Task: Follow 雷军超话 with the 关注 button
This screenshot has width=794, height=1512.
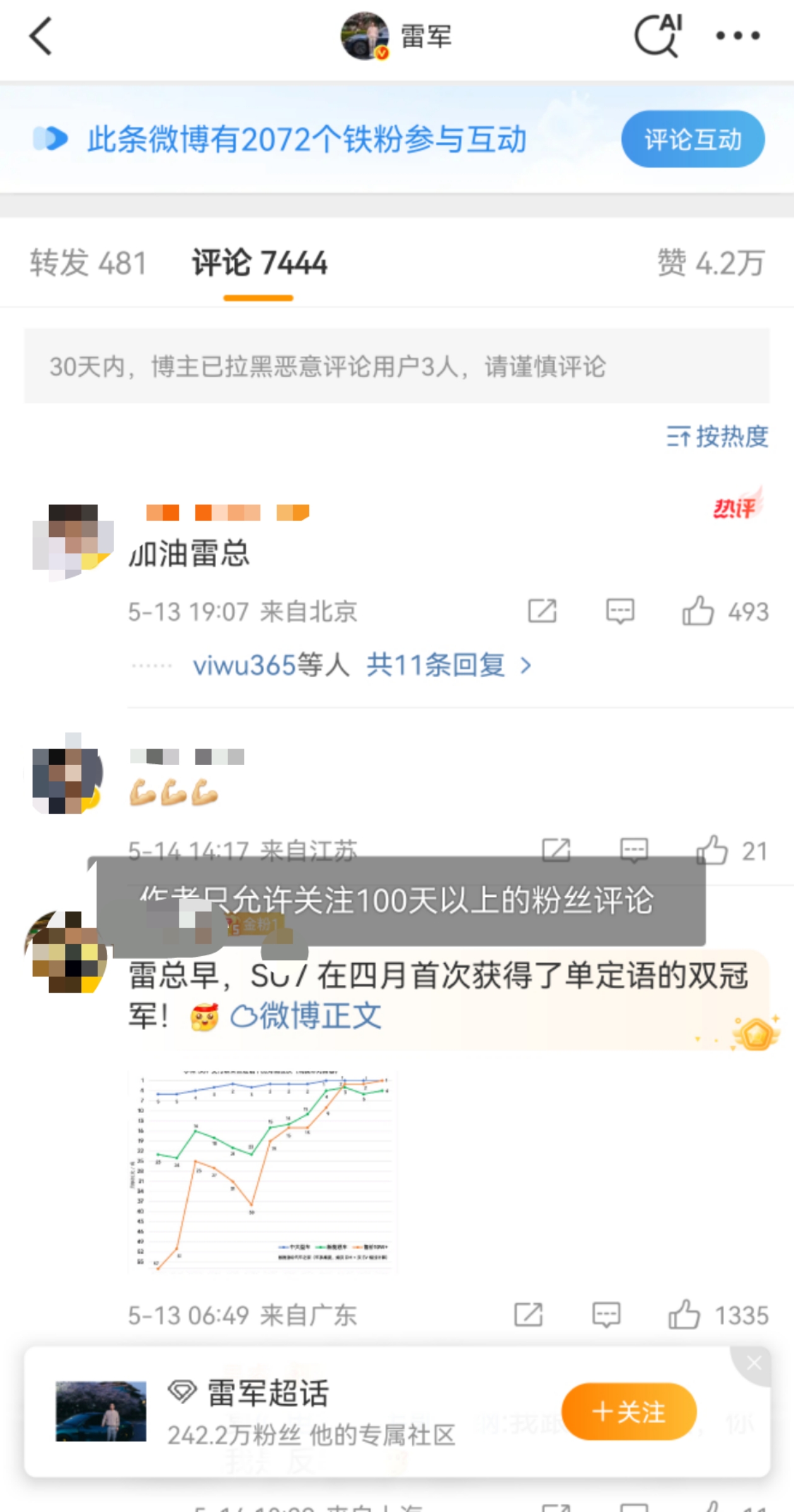Action: 628,1411
